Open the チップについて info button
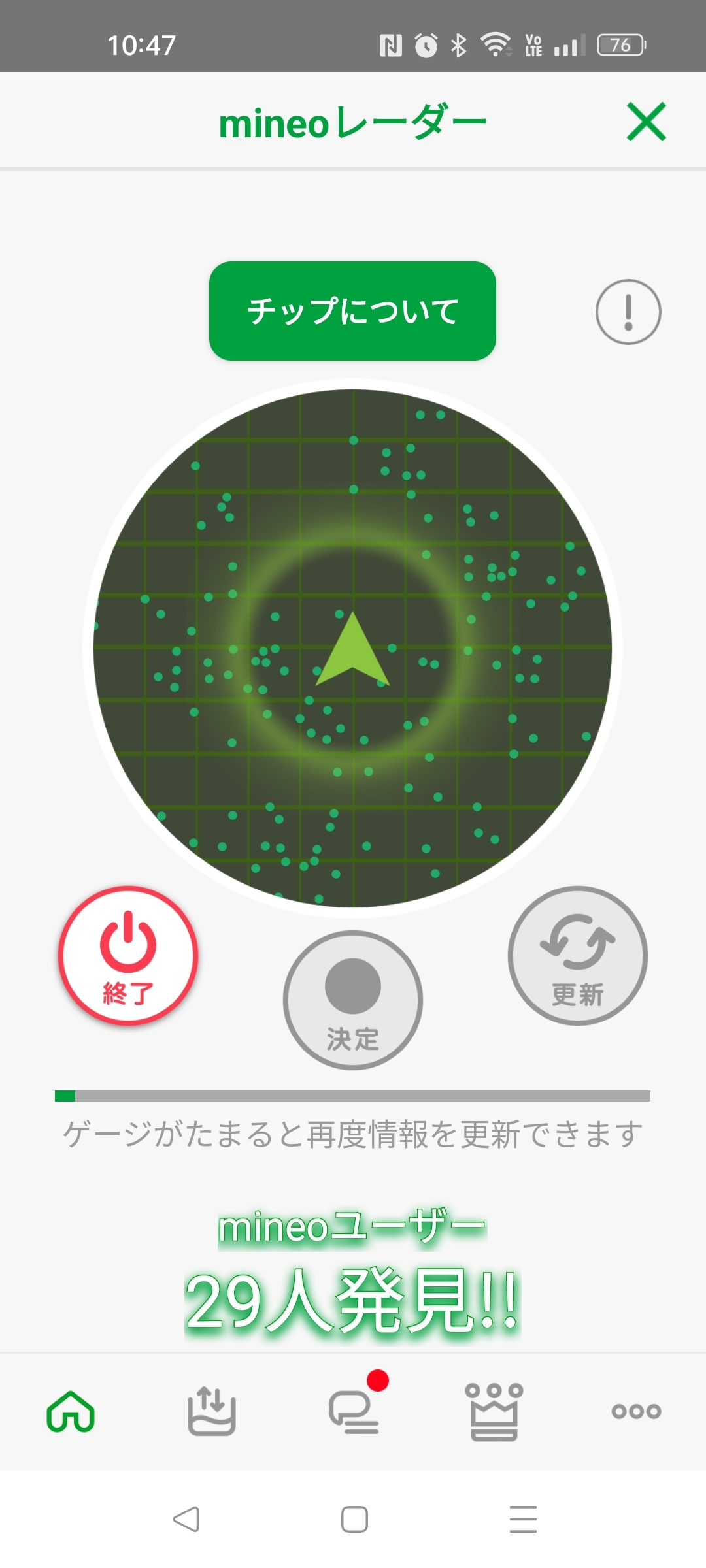 [x=352, y=311]
